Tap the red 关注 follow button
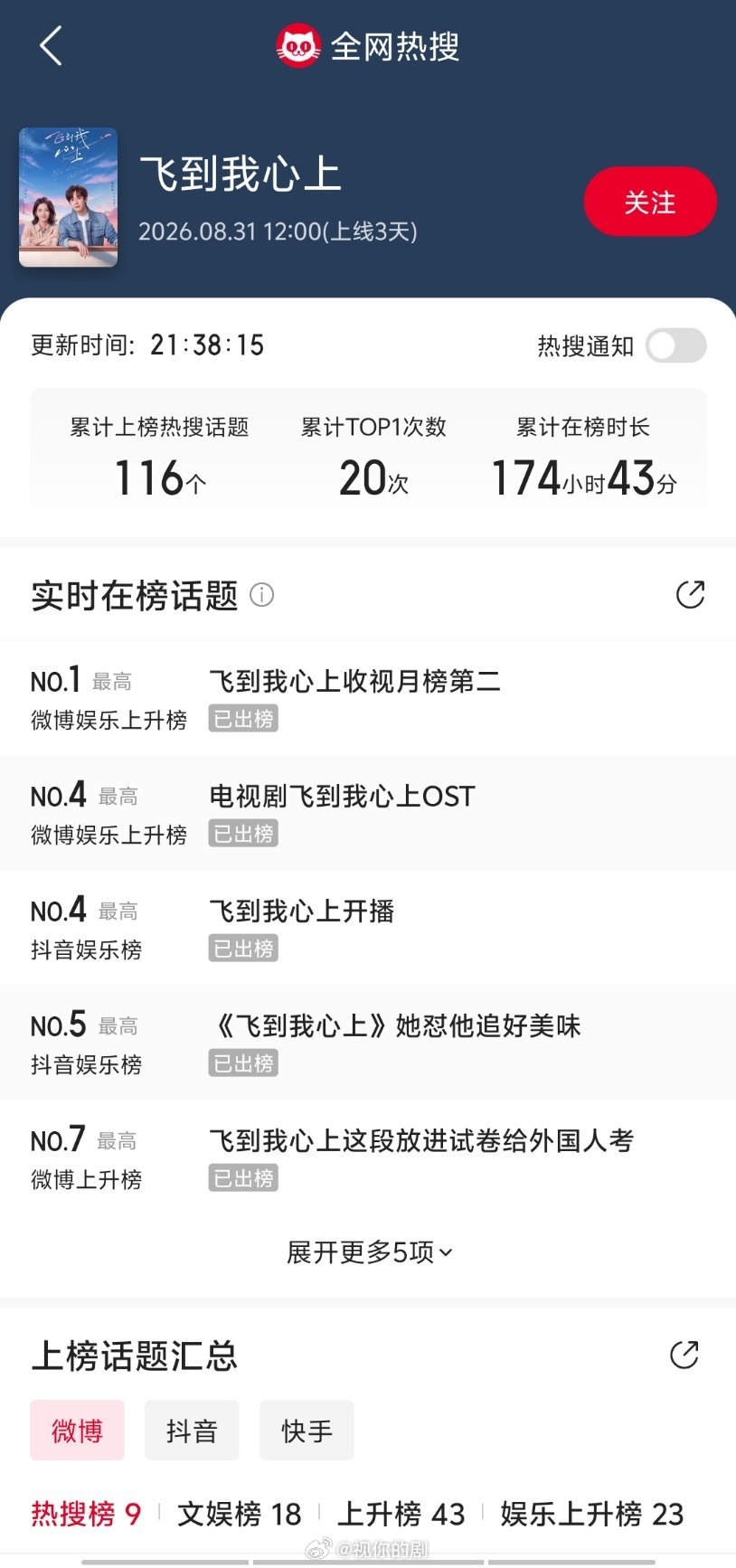Screen dimensions: 736x1568 tap(650, 202)
